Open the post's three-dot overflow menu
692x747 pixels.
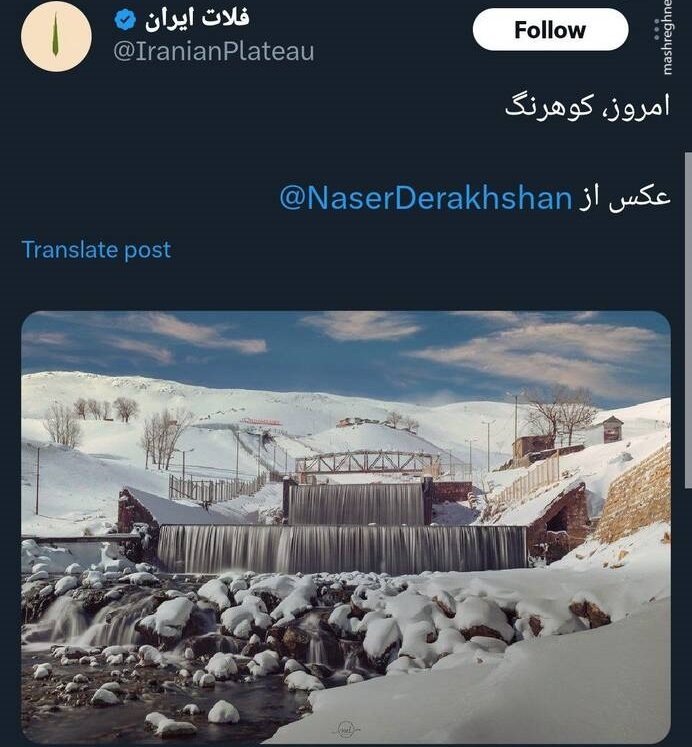[657, 31]
